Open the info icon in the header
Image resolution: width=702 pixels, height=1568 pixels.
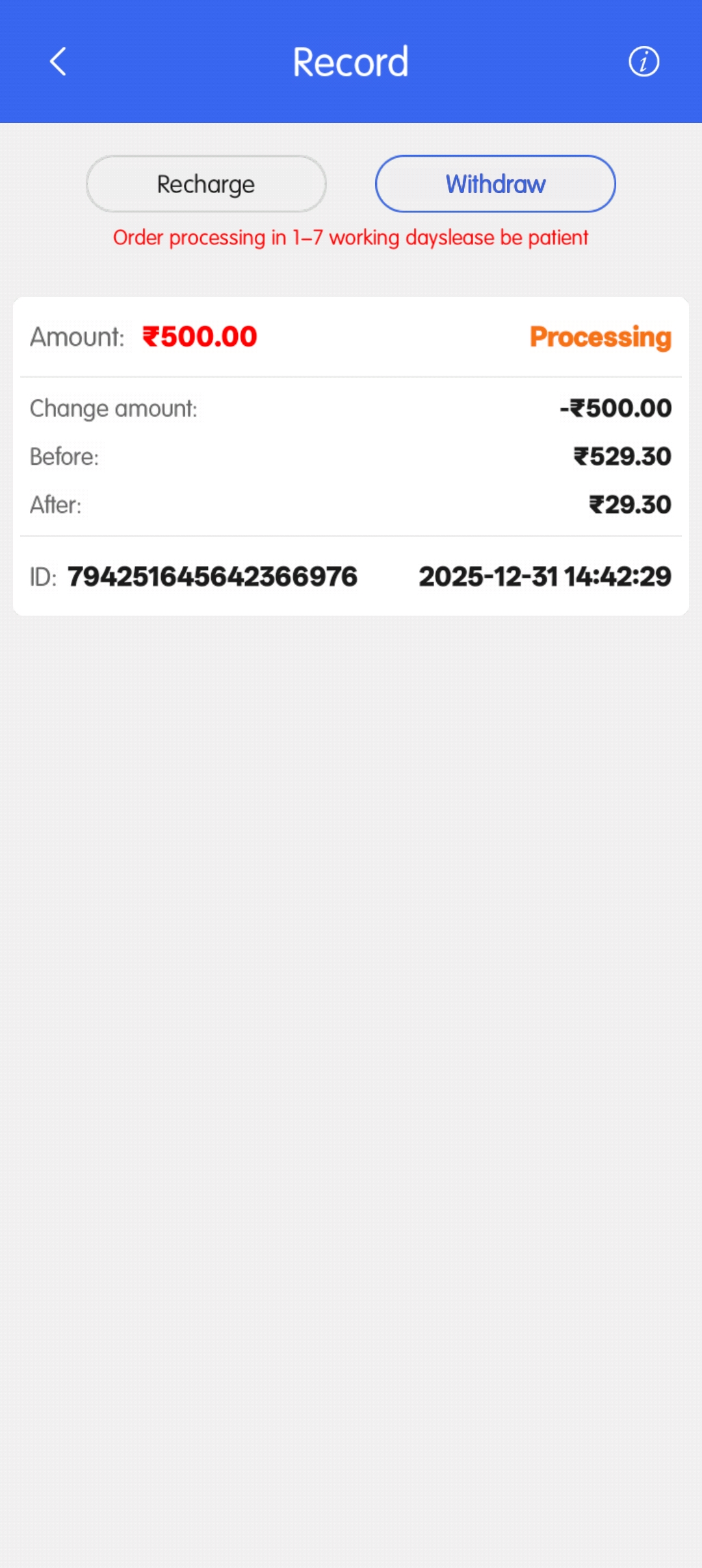click(643, 62)
